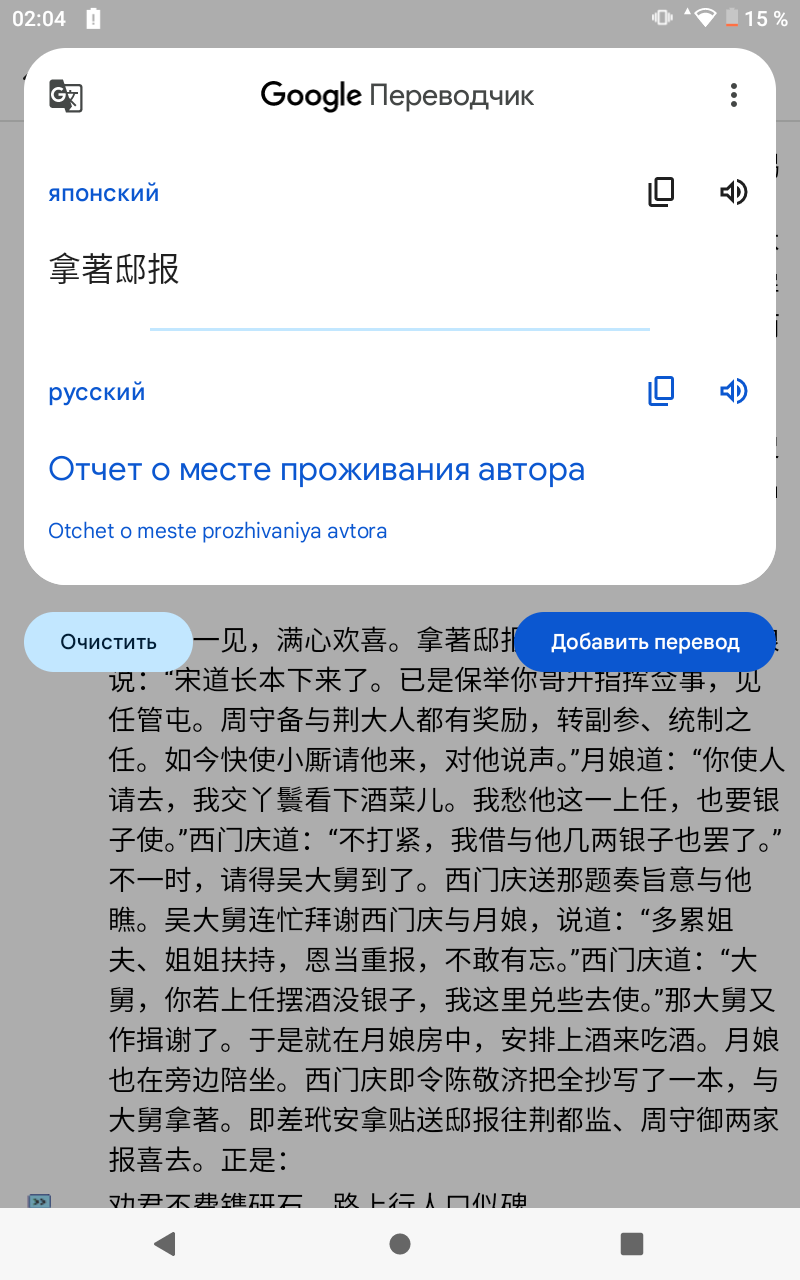Open the recent apps view
Screen dimensions: 800x1280
(x=632, y=1243)
